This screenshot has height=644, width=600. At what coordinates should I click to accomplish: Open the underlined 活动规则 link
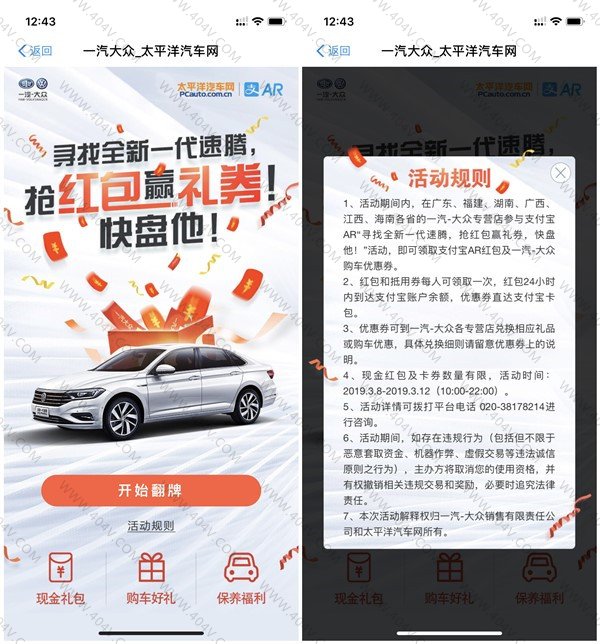click(151, 526)
